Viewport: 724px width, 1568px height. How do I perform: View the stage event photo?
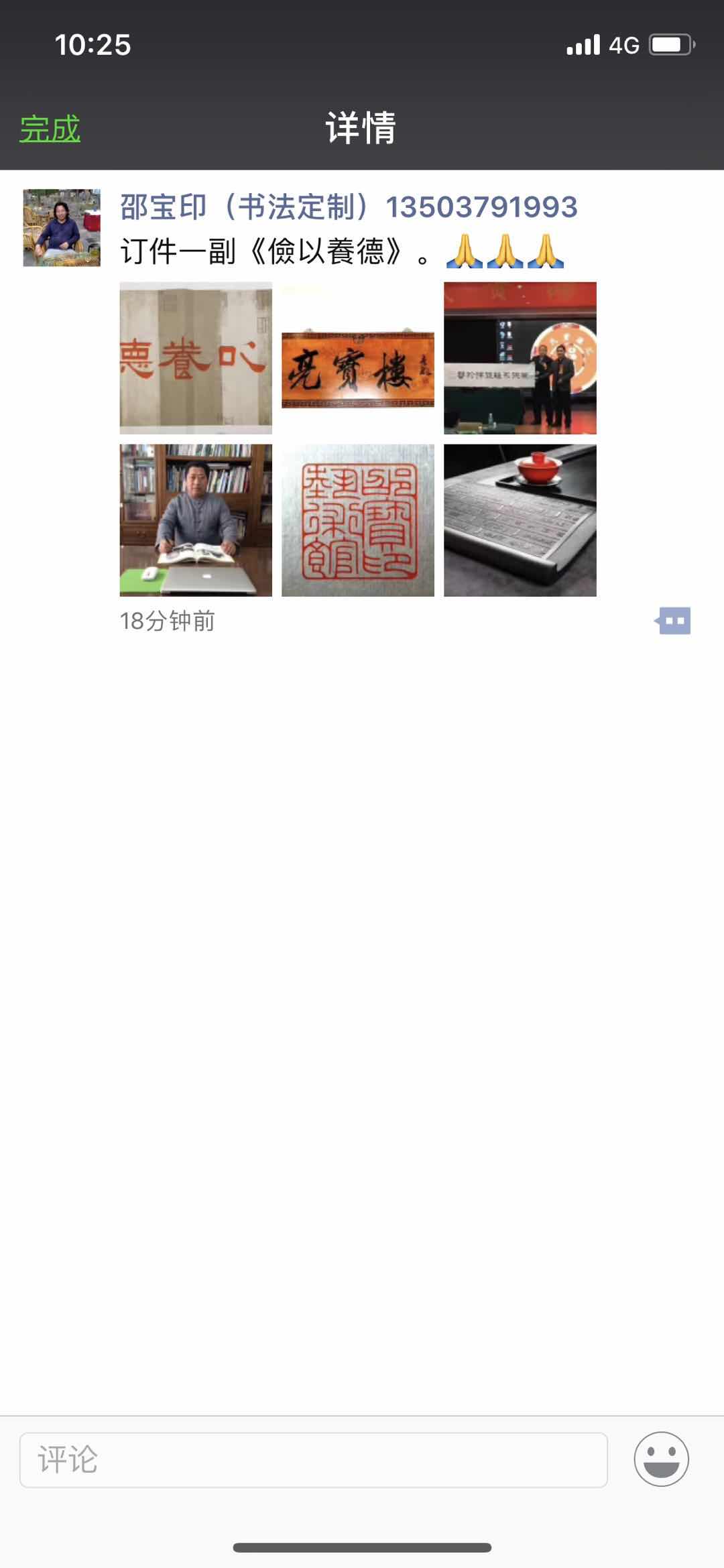520,358
